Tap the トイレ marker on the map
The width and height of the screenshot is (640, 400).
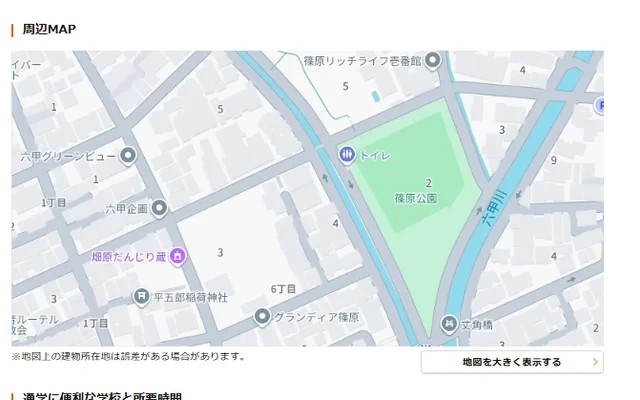point(347,155)
